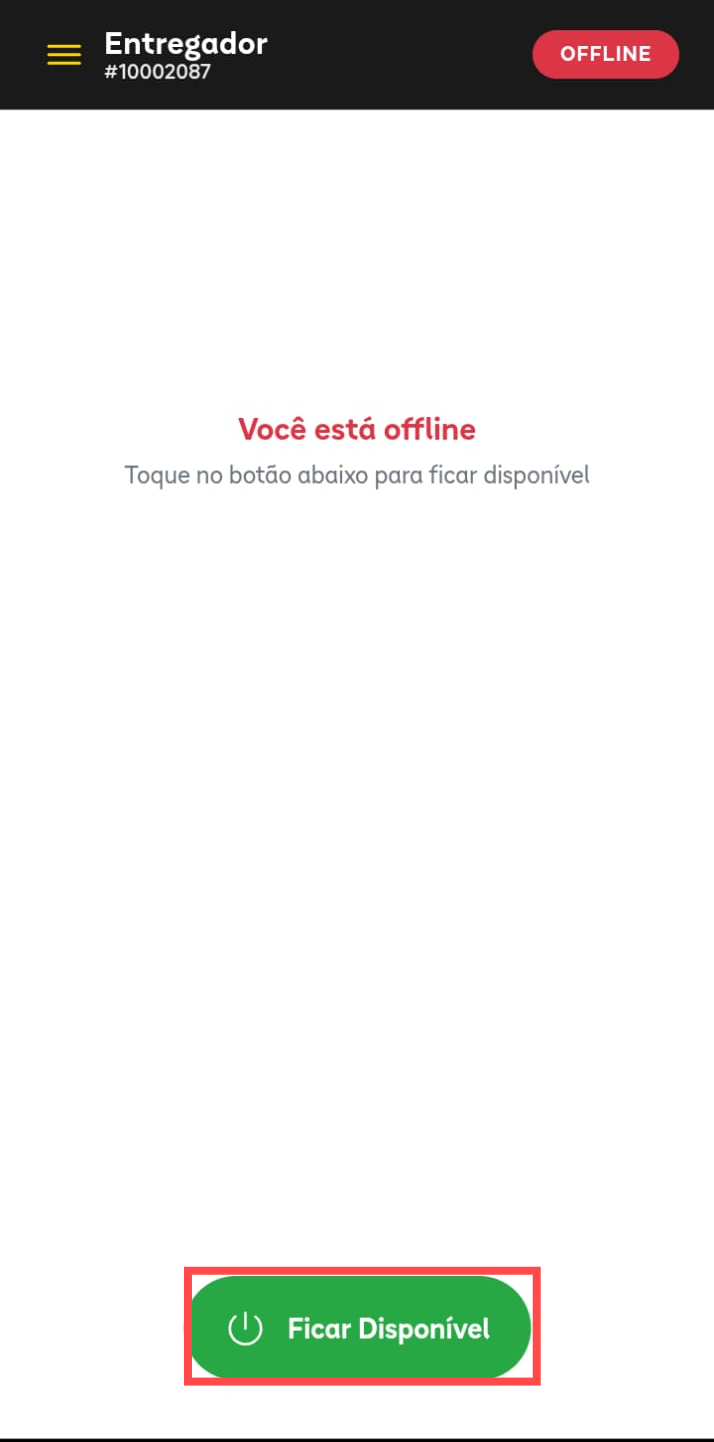The height and width of the screenshot is (1442, 714).
Task: Go online with Ficar Disponível button
Action: [x=360, y=1328]
